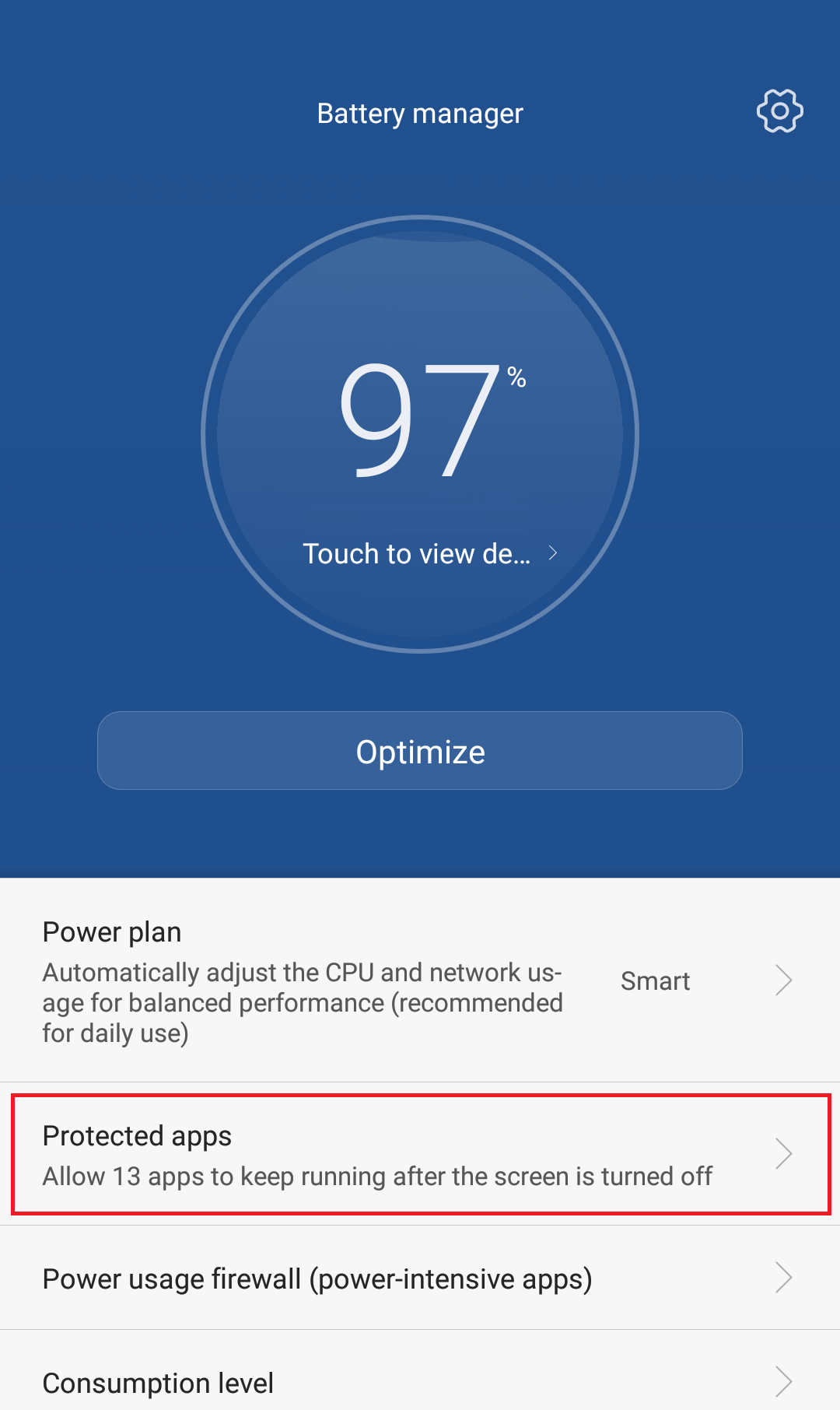This screenshot has width=840, height=1410.
Task: Open Power usage firewall
Action: (x=420, y=1278)
